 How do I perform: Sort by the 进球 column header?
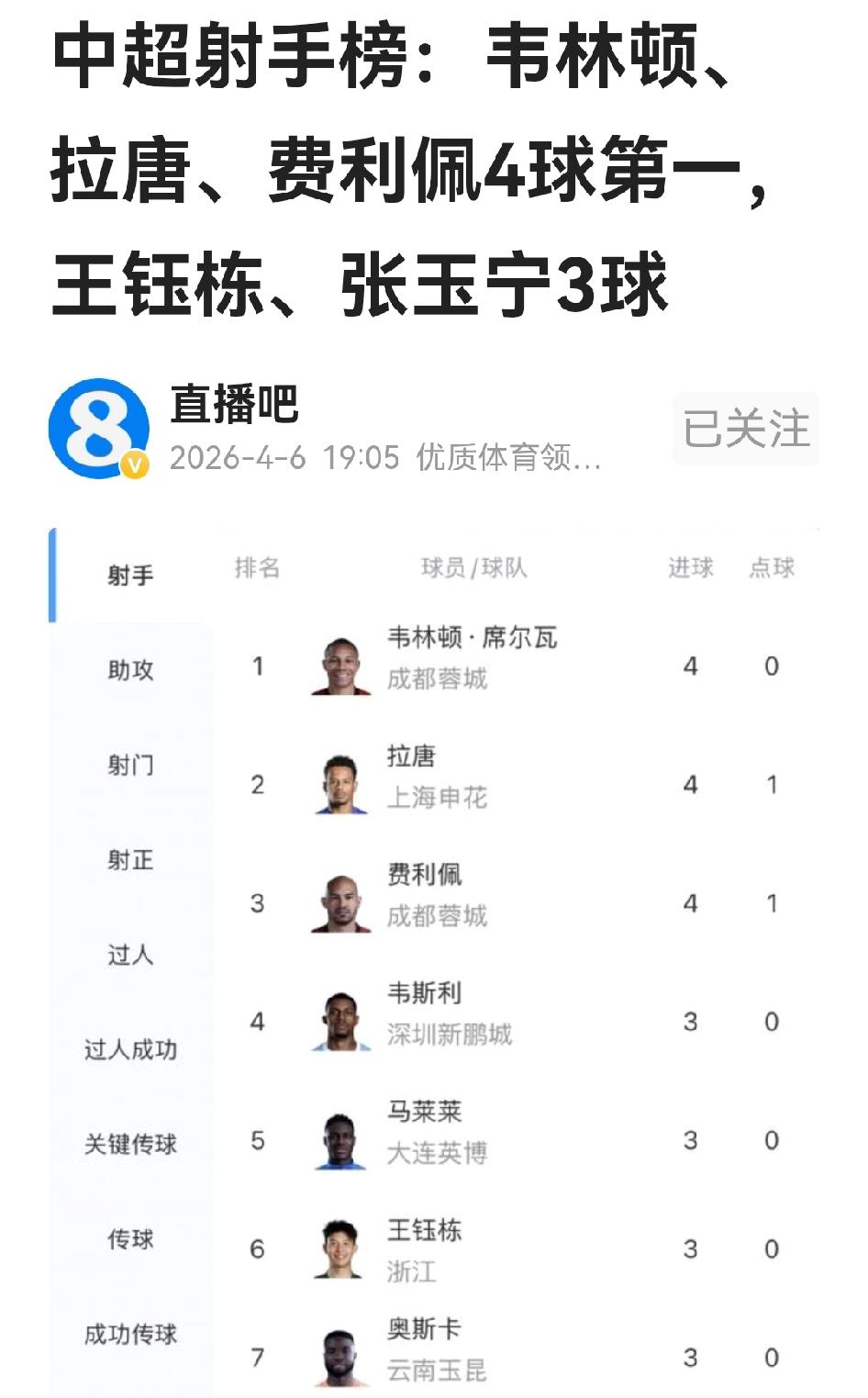pyautogui.click(x=690, y=567)
